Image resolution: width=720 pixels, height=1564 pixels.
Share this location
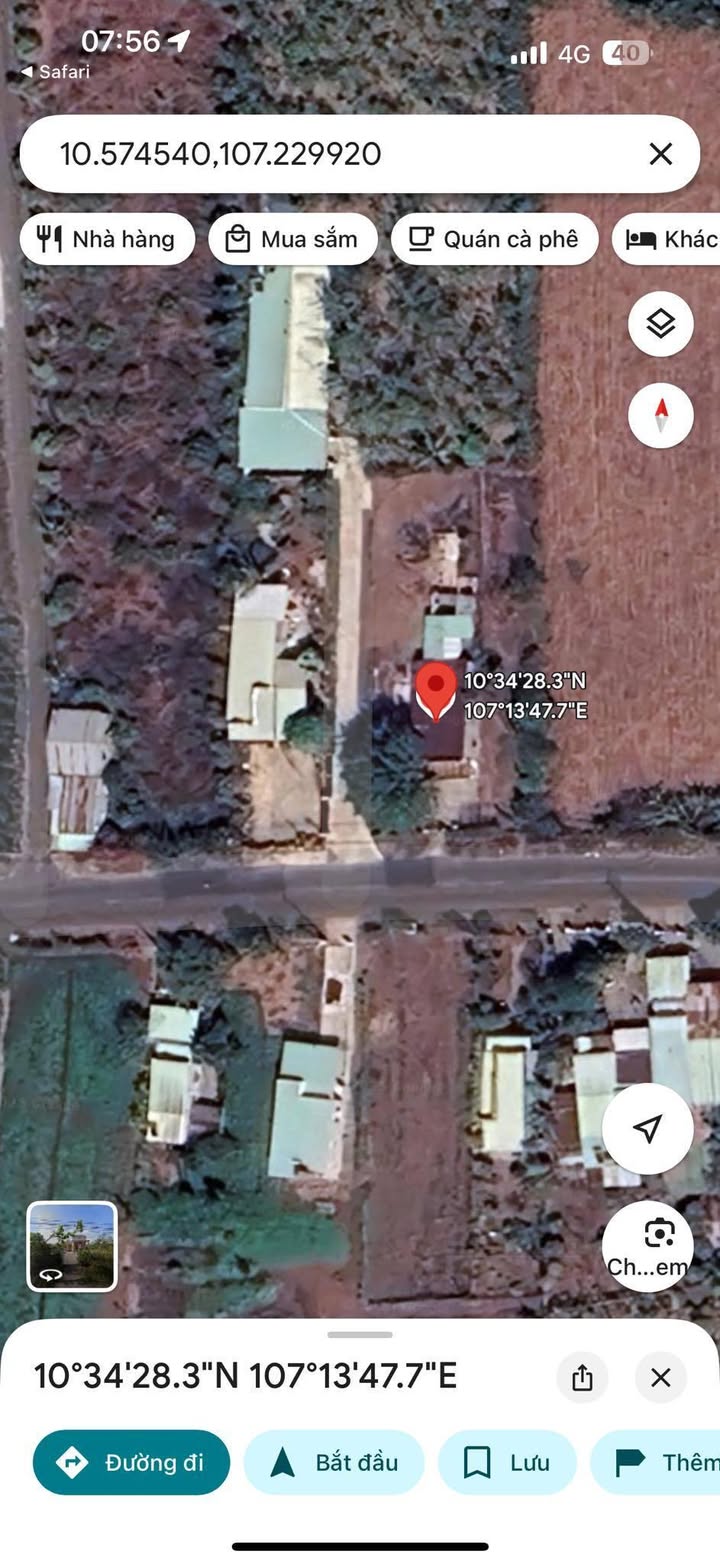(x=583, y=1378)
